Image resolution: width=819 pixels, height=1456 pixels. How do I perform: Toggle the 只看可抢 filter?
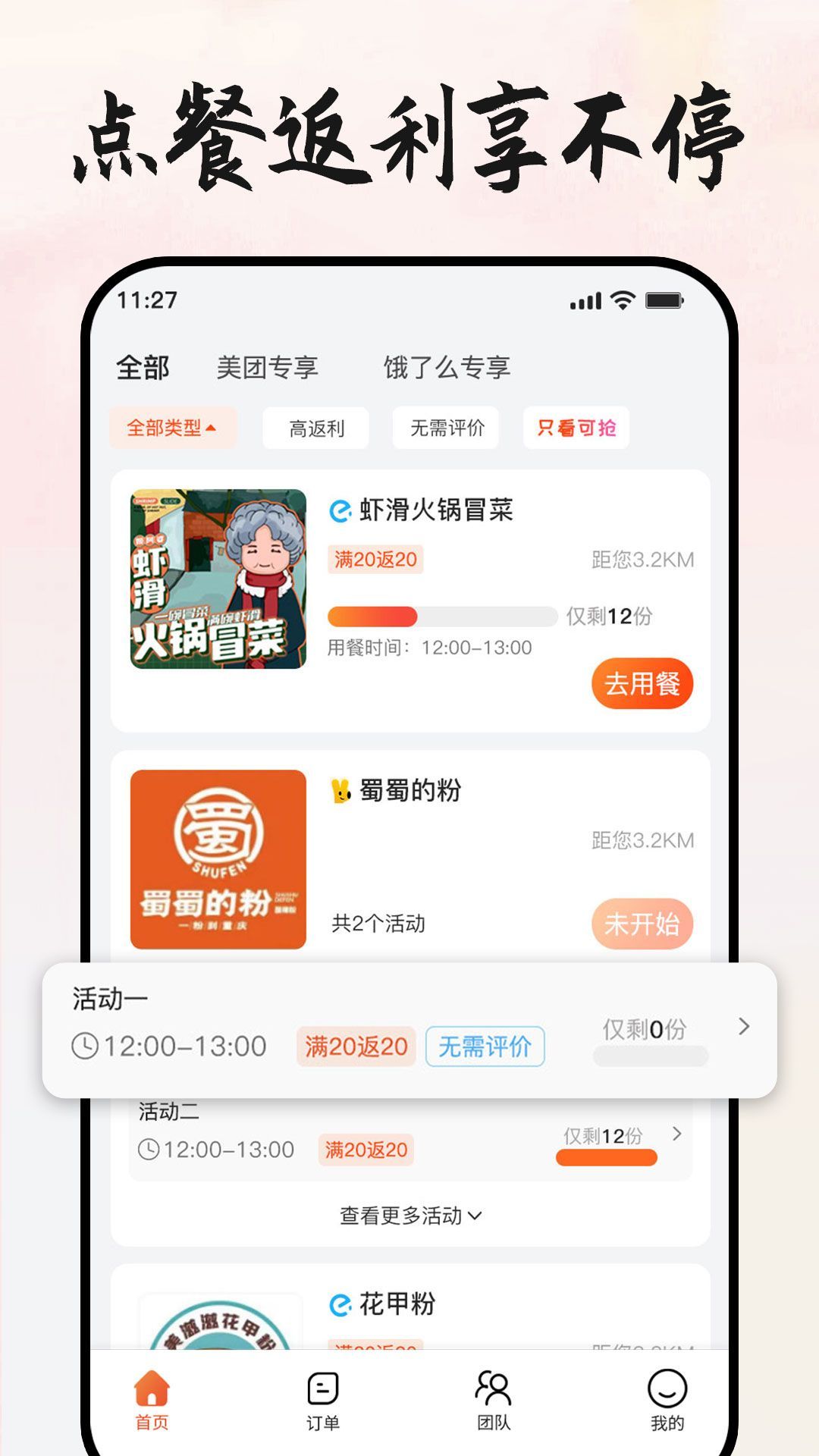(x=576, y=428)
